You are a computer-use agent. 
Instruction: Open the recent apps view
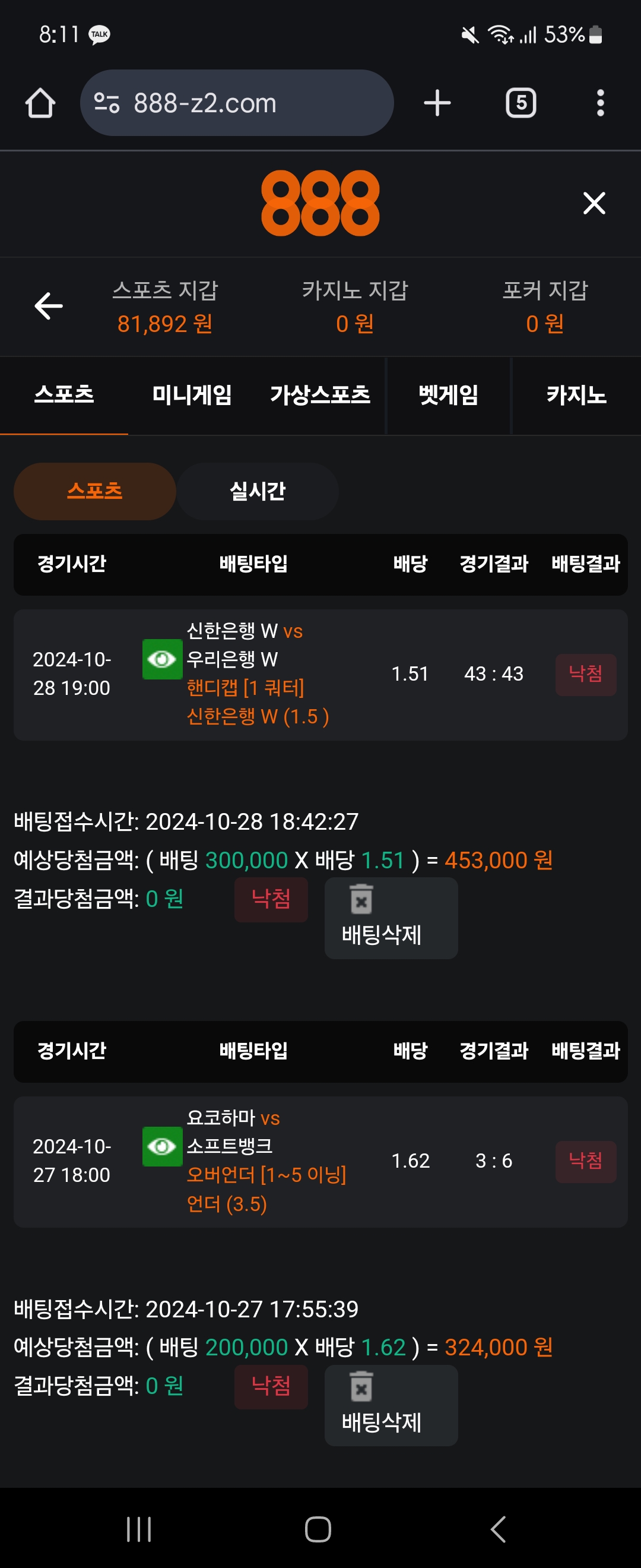(x=139, y=1529)
